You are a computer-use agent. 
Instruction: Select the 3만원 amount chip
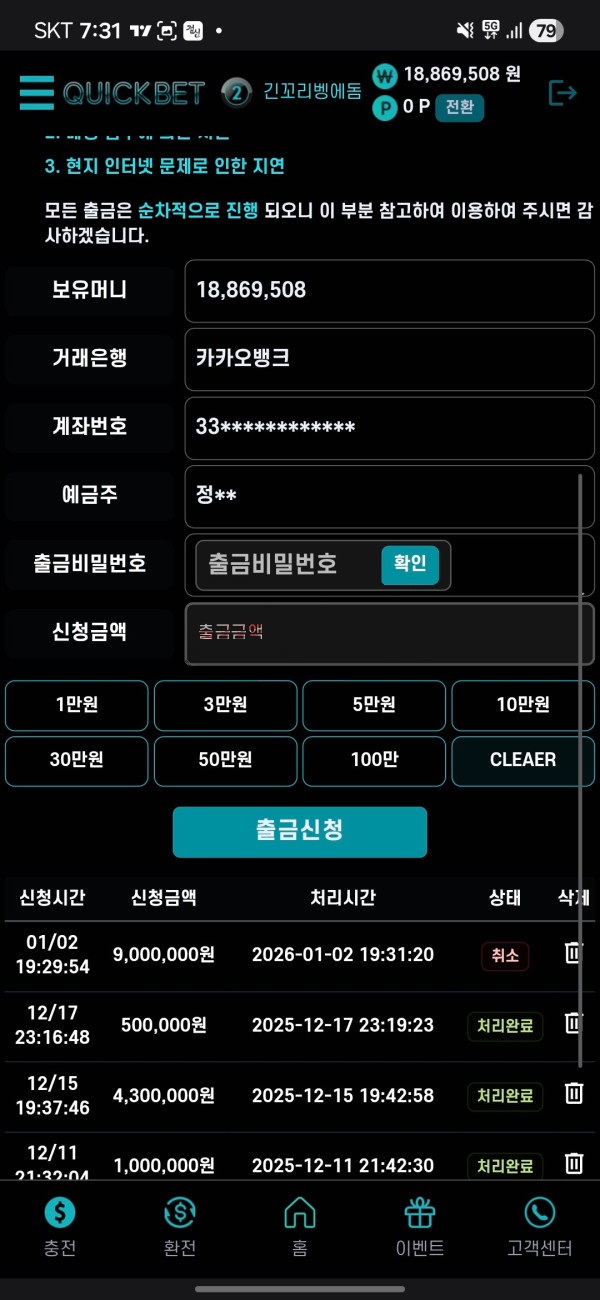[225, 705]
